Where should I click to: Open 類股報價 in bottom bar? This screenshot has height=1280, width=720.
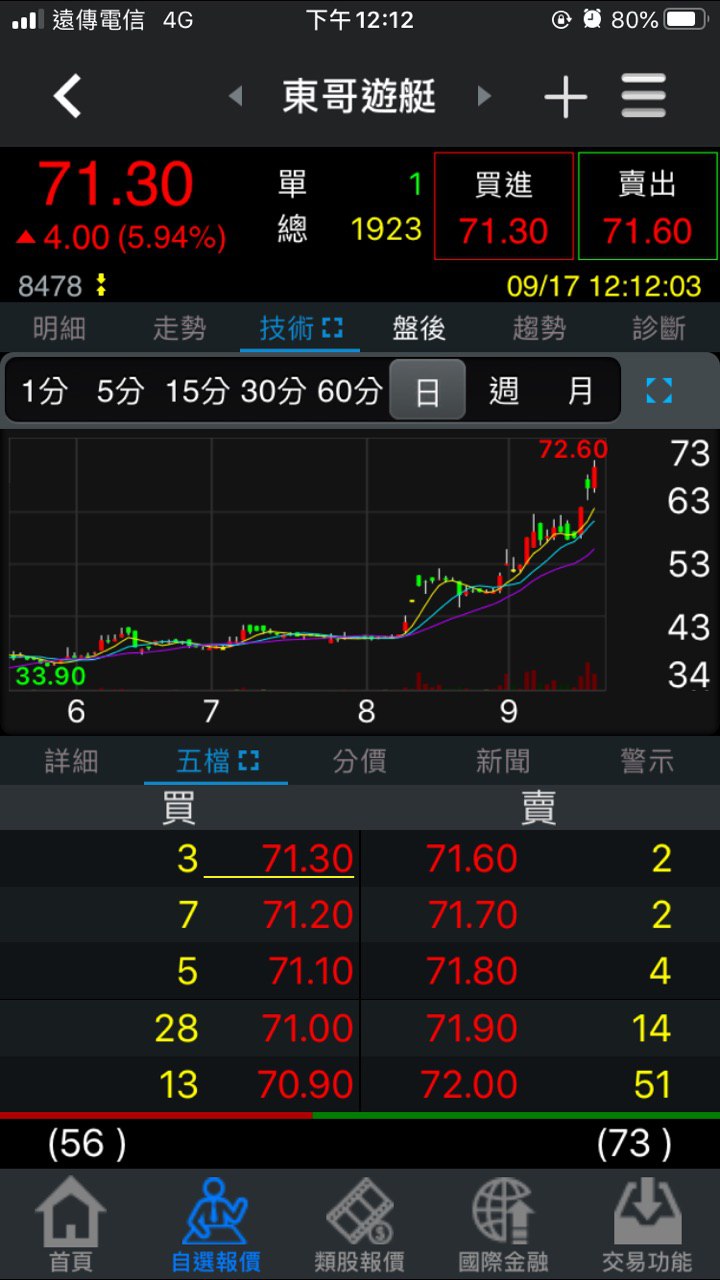tap(359, 1225)
